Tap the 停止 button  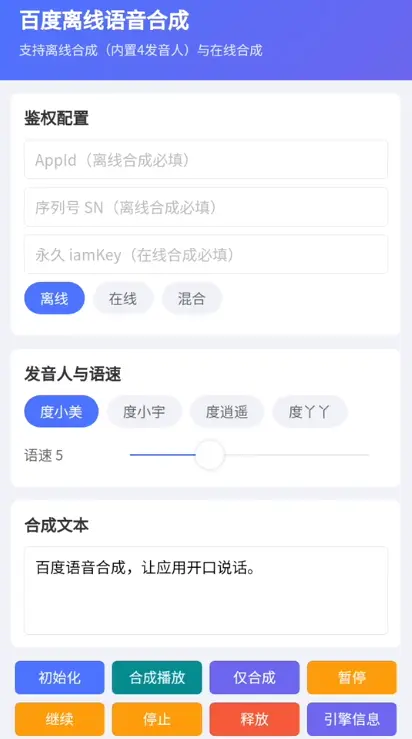tap(157, 719)
